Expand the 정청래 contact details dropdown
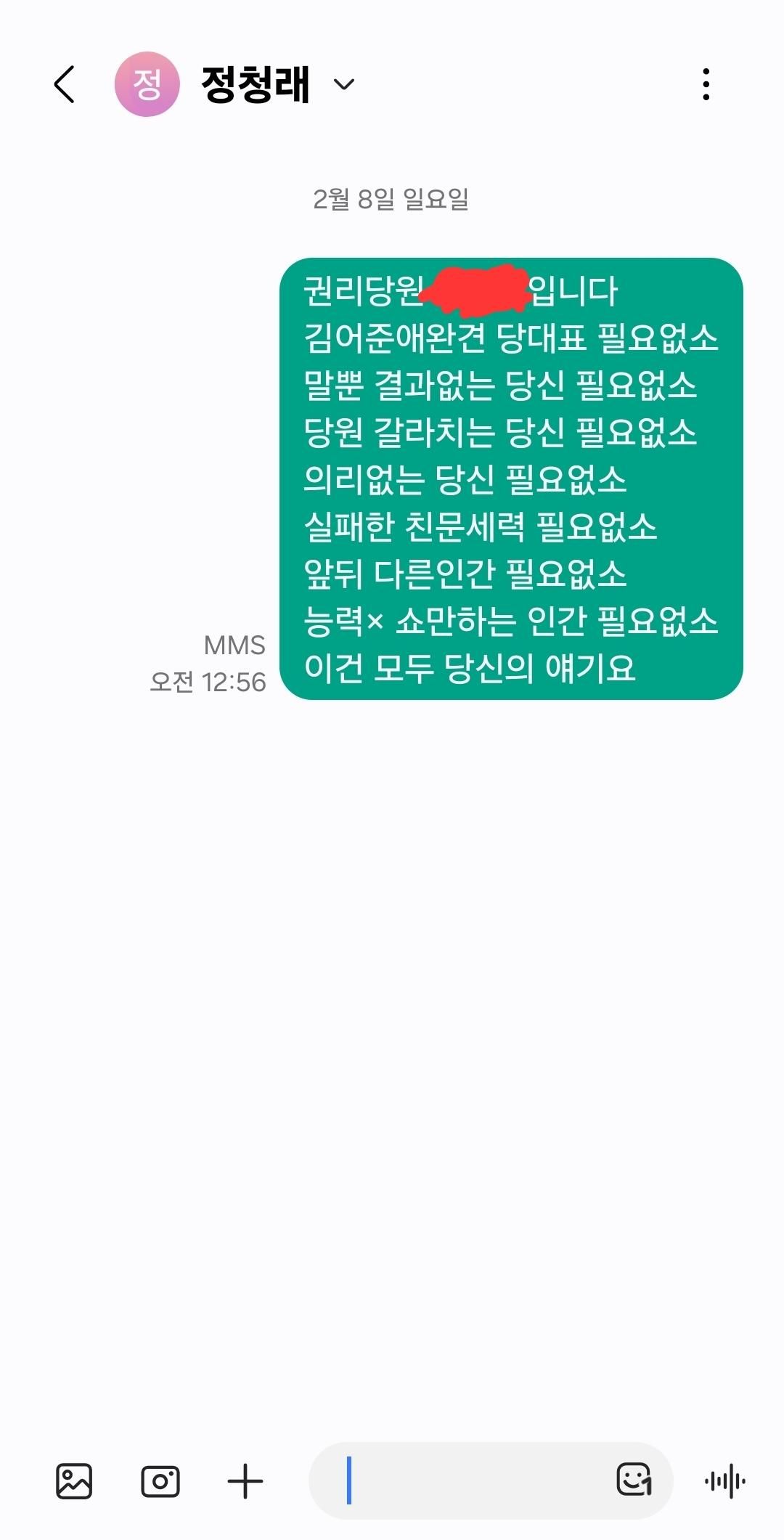 coord(343,84)
